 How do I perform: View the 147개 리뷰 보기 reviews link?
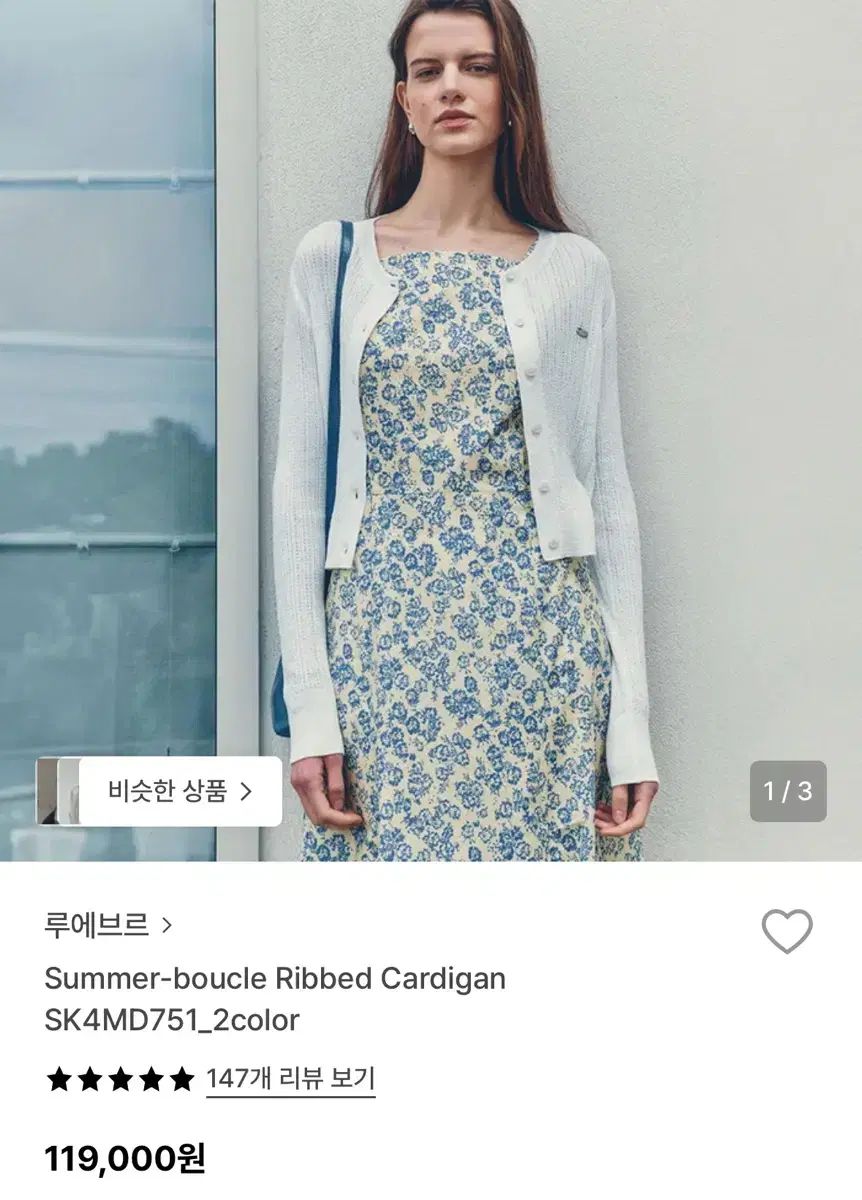coord(290,1079)
